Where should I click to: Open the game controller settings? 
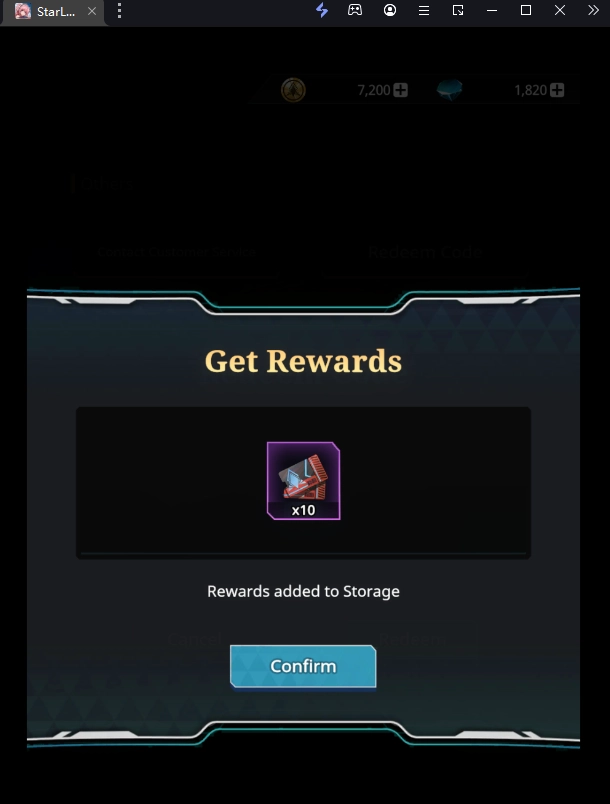pyautogui.click(x=355, y=10)
